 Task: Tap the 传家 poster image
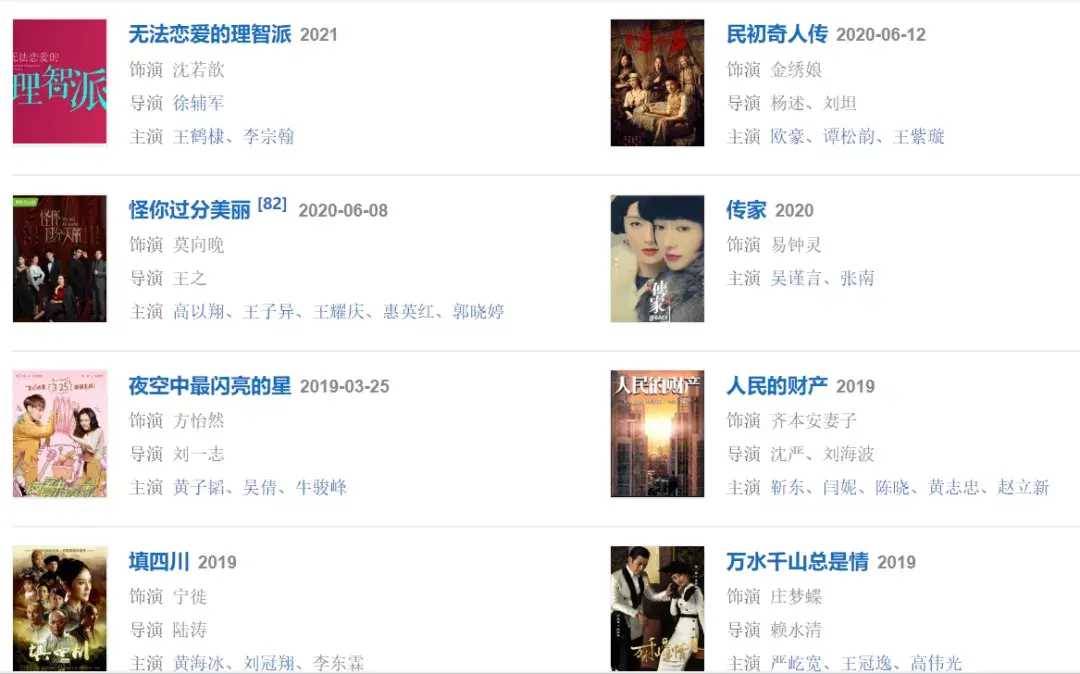(657, 258)
